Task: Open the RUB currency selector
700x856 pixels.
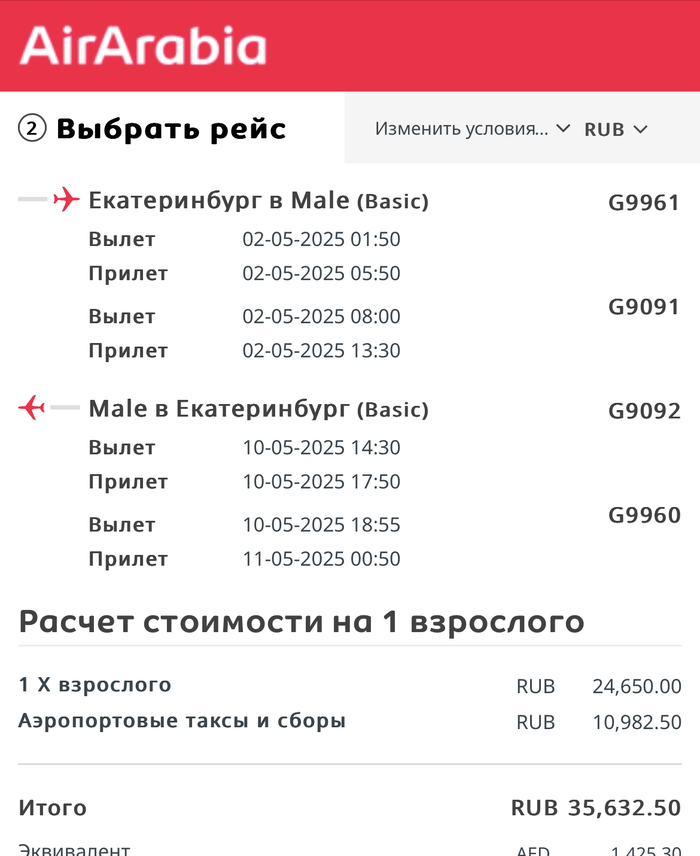Action: [x=616, y=129]
